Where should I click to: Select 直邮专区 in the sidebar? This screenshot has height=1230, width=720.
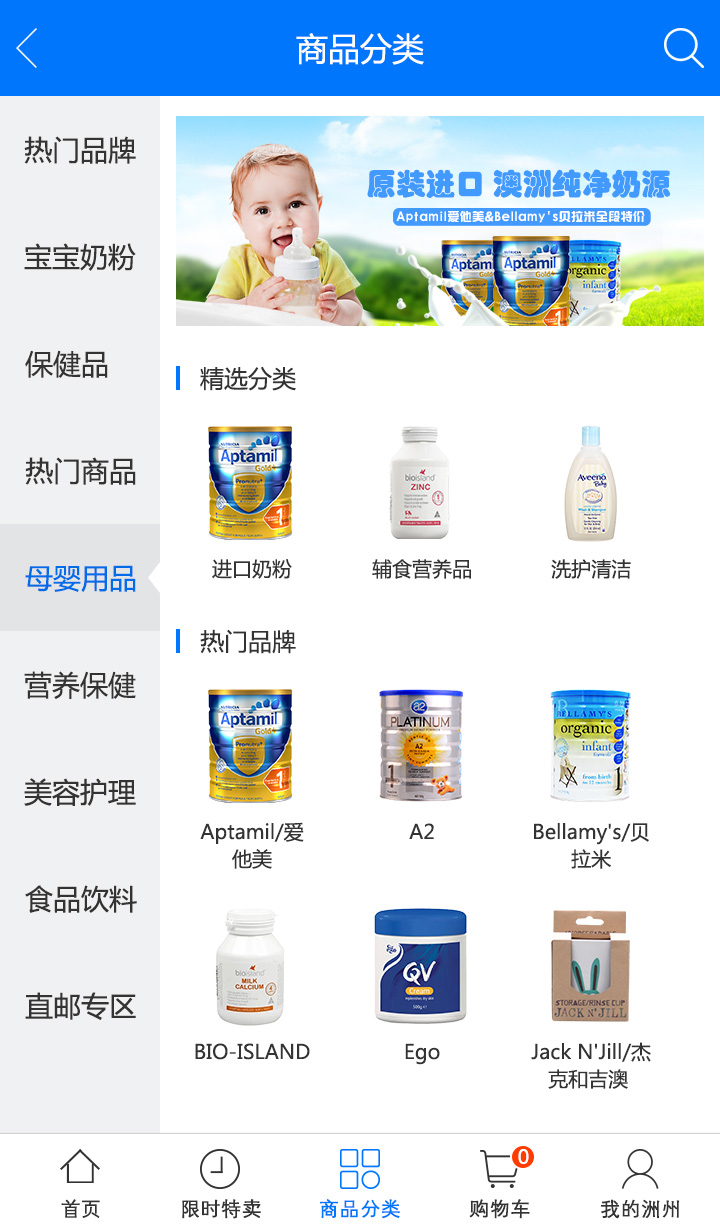pos(80,1007)
